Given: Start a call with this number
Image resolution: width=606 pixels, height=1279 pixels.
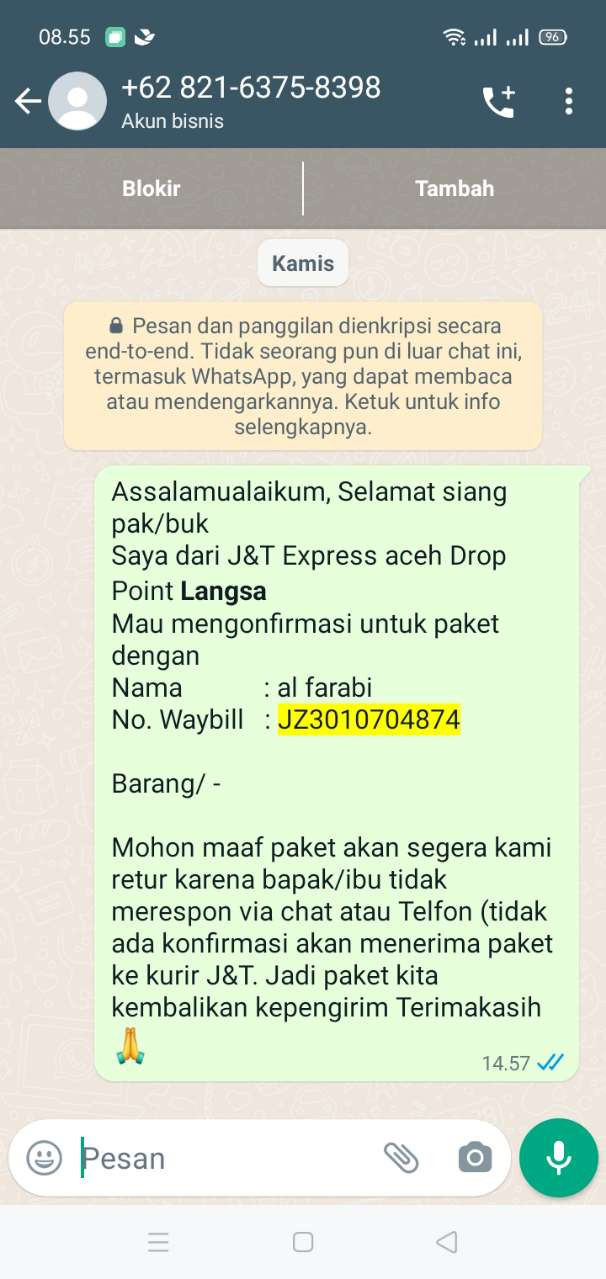Looking at the screenshot, I should pos(498,101).
